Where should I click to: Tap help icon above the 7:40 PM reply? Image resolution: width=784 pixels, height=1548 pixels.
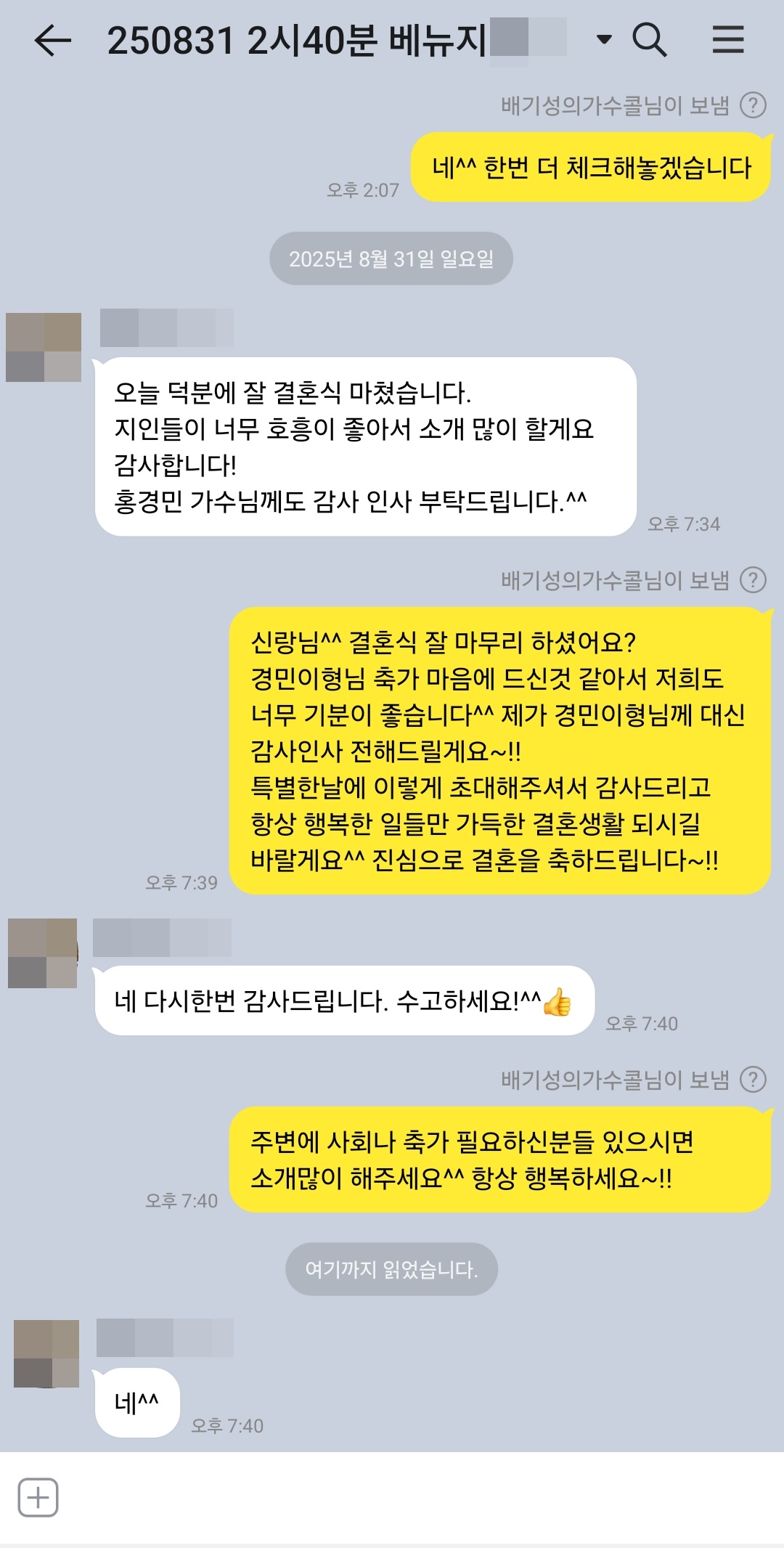(x=753, y=1080)
